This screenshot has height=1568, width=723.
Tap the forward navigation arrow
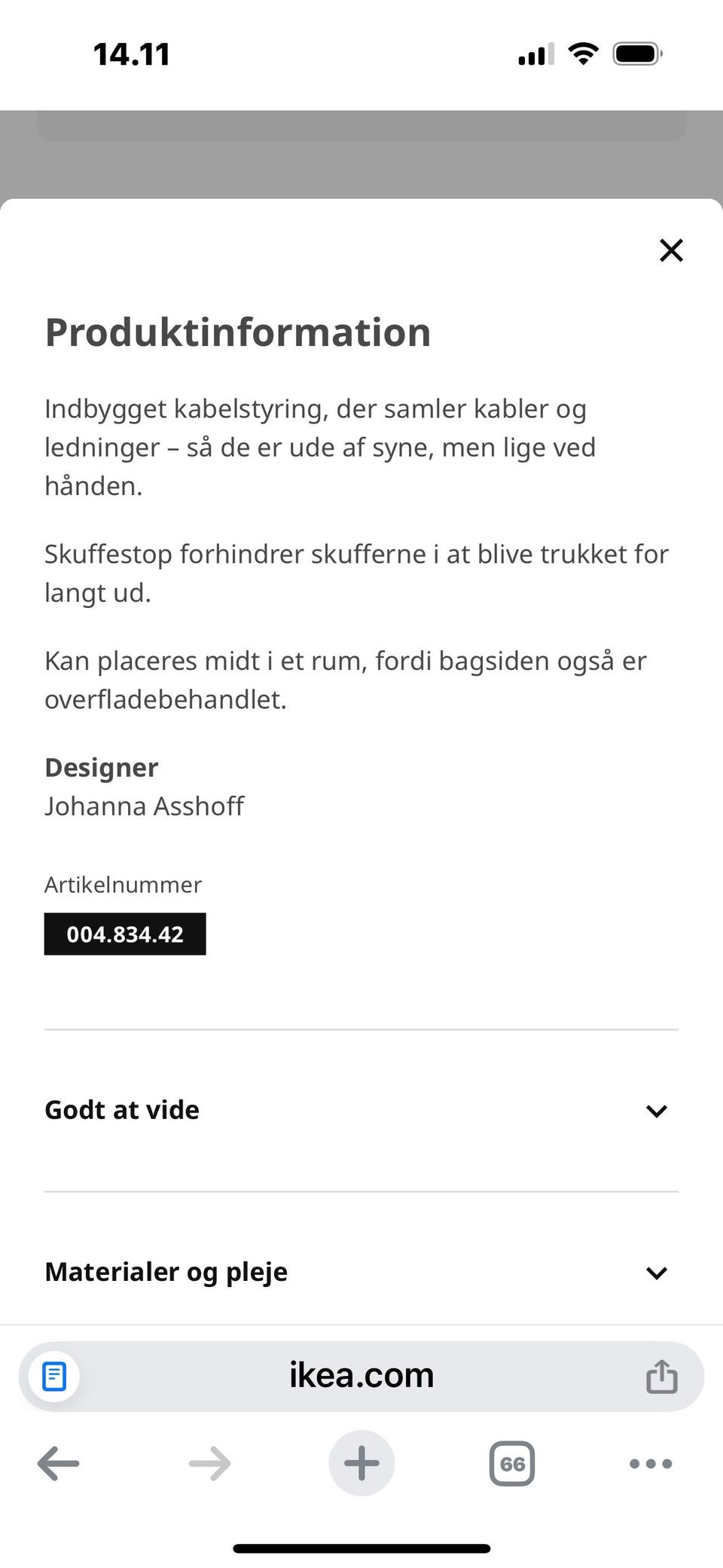point(209,1463)
